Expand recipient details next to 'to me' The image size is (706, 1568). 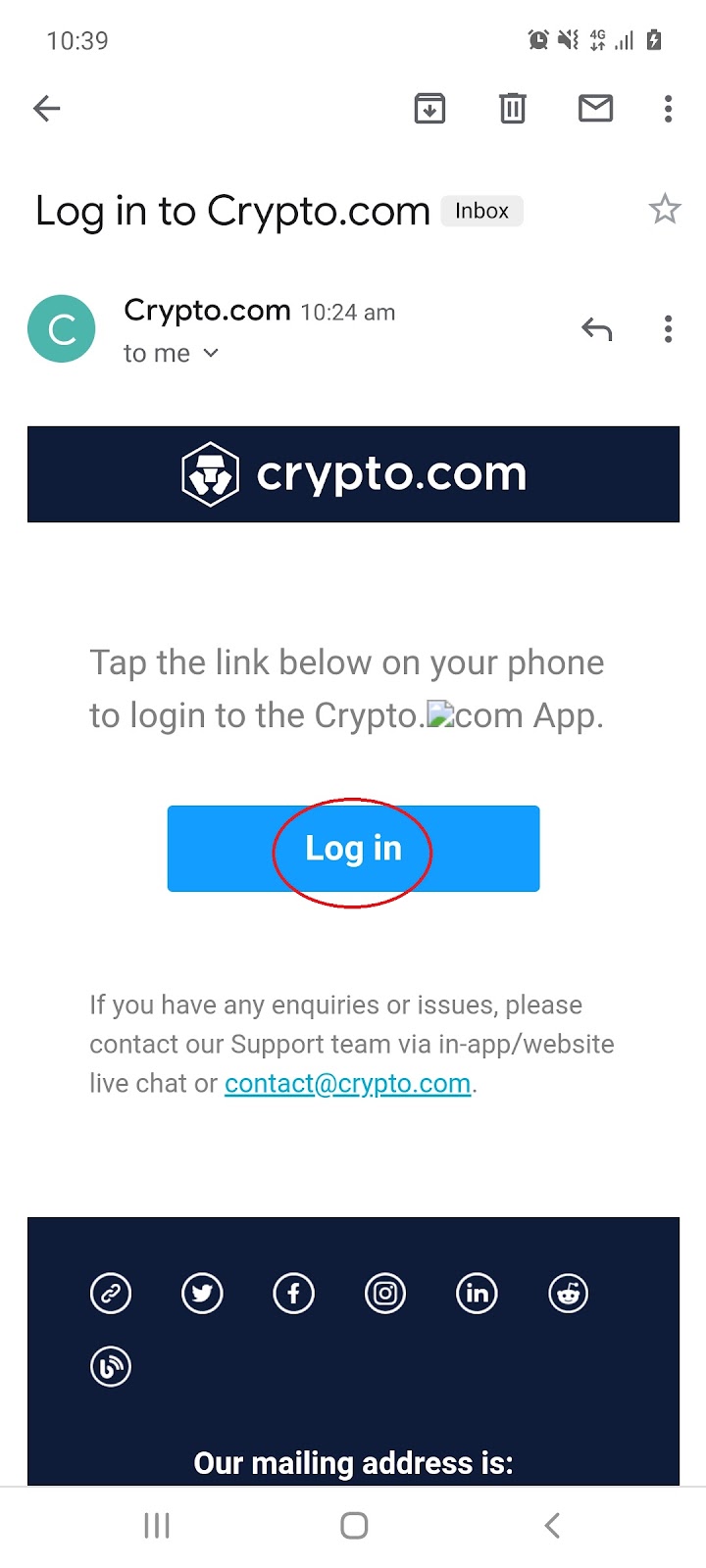pyautogui.click(x=211, y=354)
